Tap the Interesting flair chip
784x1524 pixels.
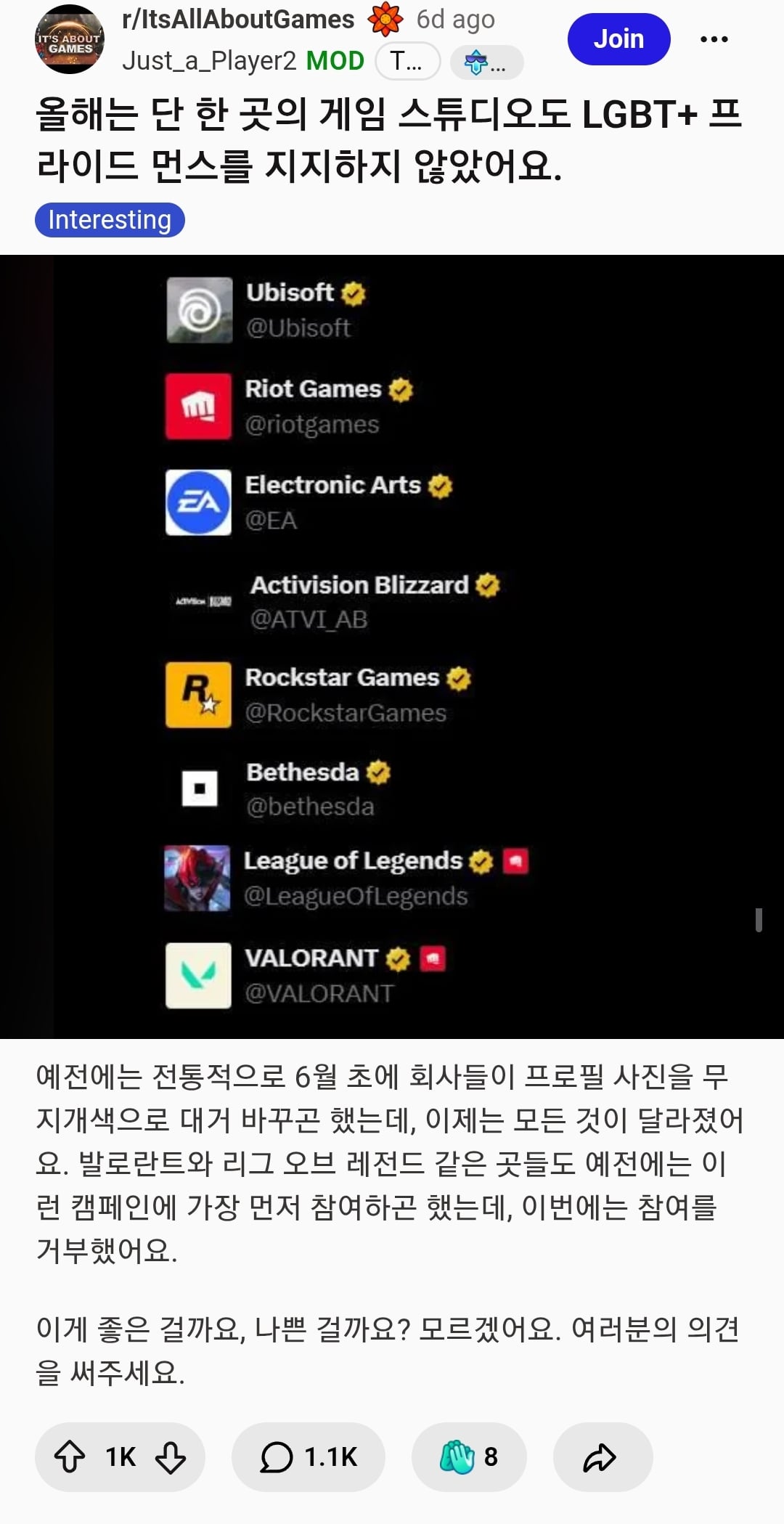pyautogui.click(x=110, y=219)
